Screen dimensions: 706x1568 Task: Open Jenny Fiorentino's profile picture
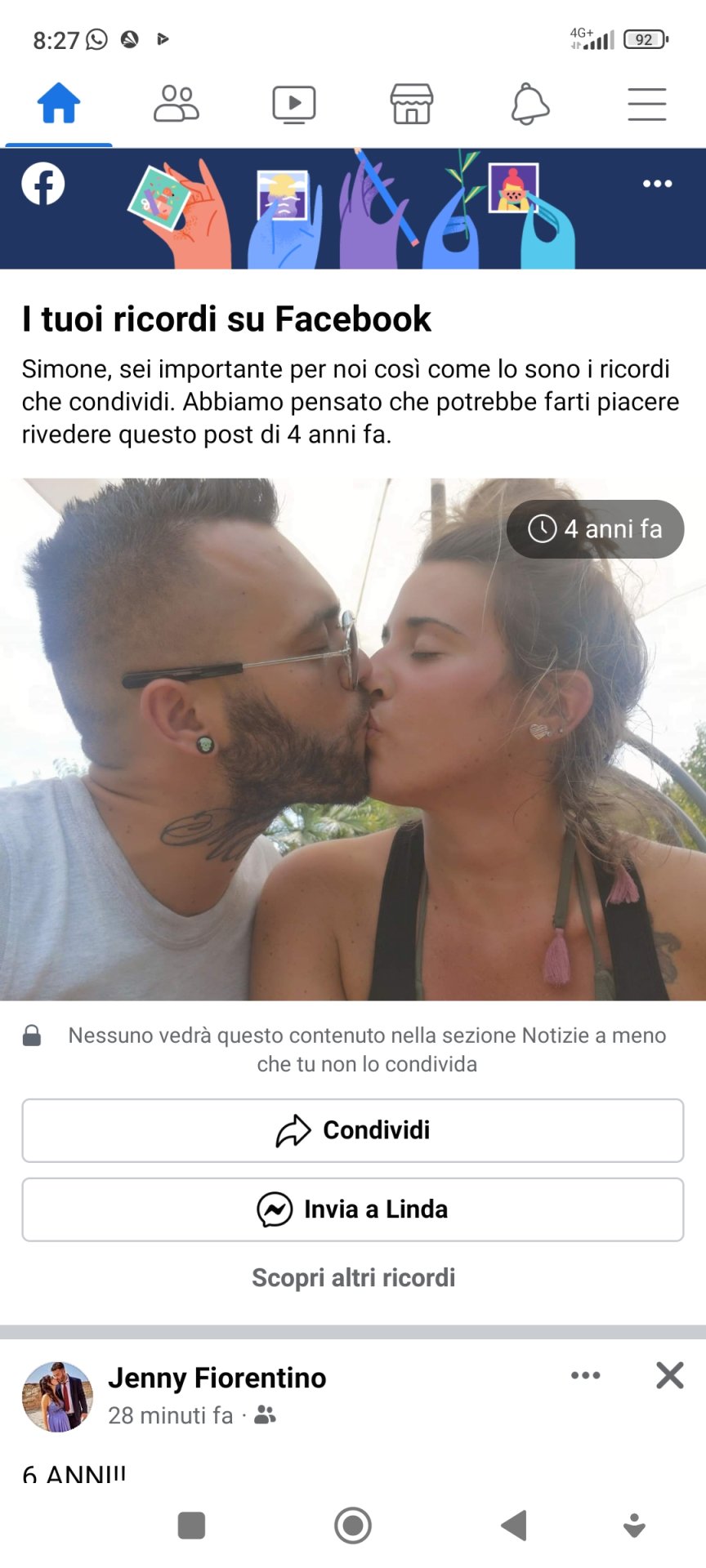tap(57, 1397)
